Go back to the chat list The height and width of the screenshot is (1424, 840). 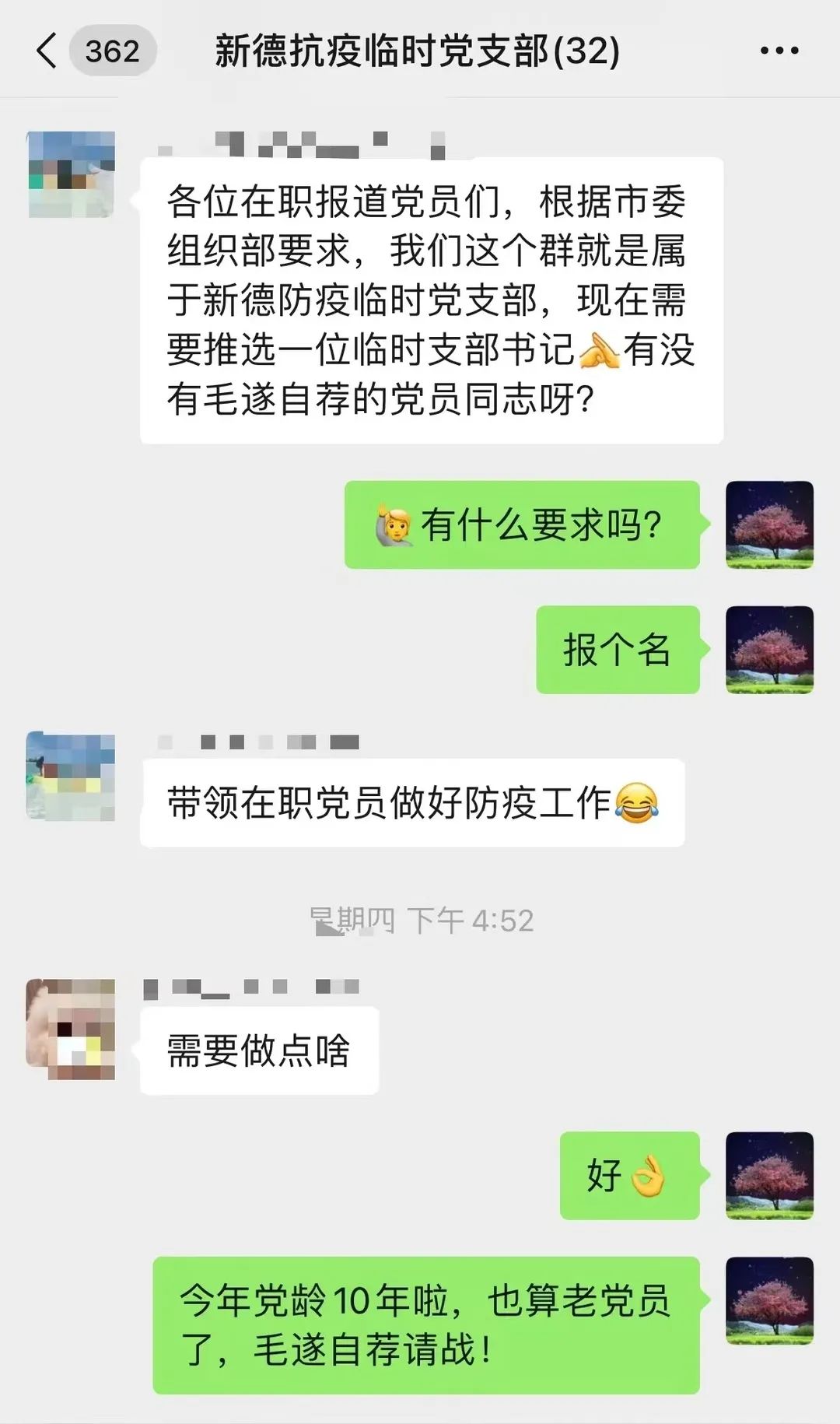click(48, 51)
